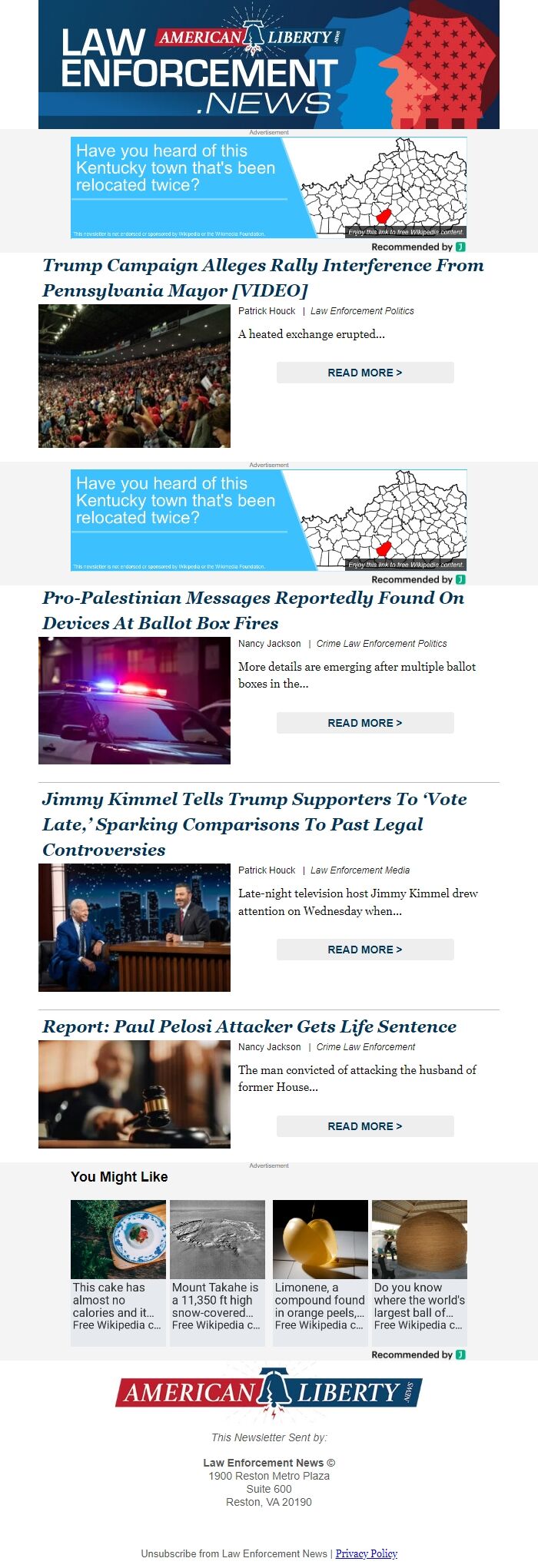Open the low-calorie cake recommendation card
The image size is (538, 1568).
(x=118, y=1272)
